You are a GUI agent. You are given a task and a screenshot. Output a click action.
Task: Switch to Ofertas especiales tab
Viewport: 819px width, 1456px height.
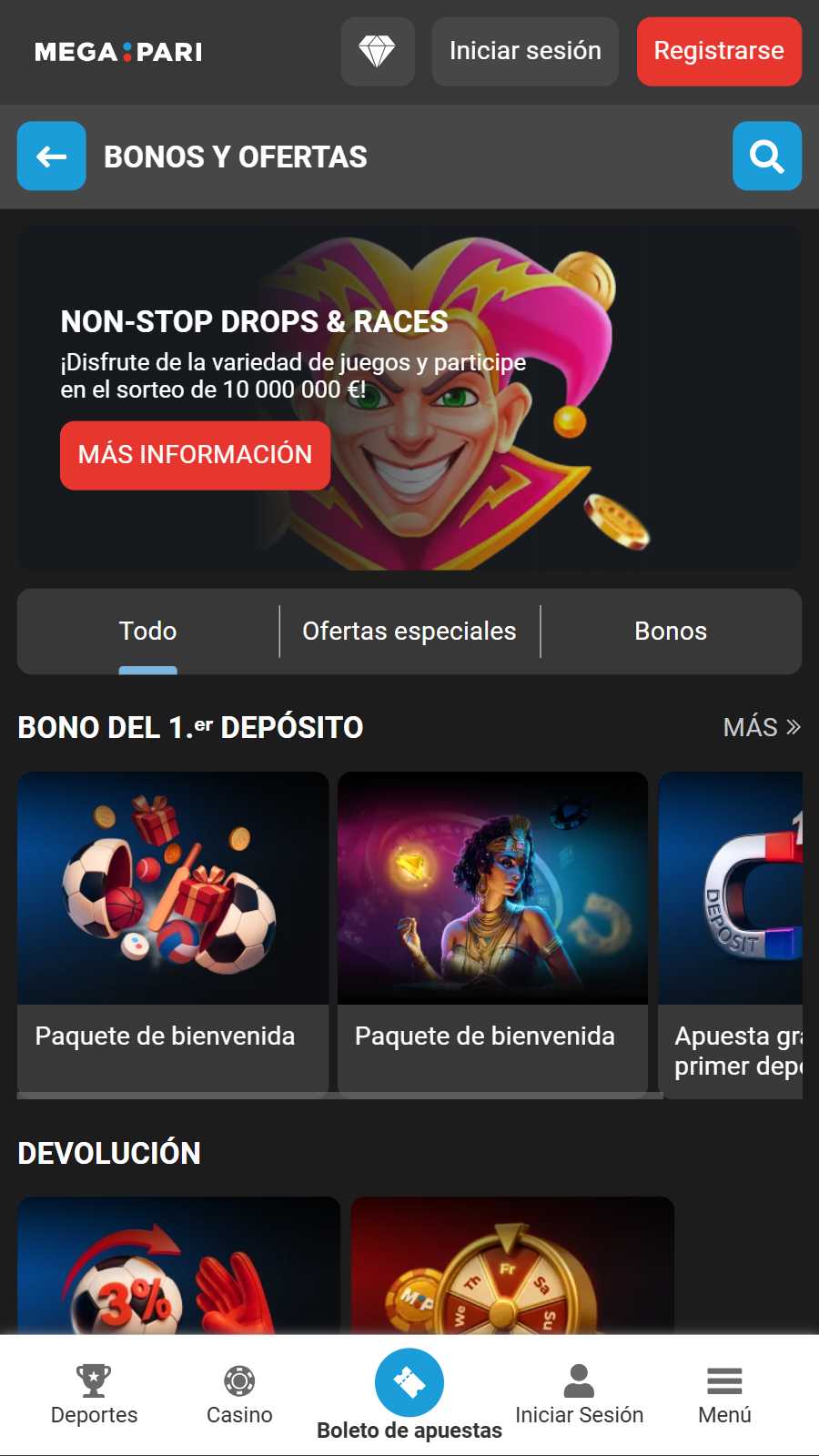(409, 632)
